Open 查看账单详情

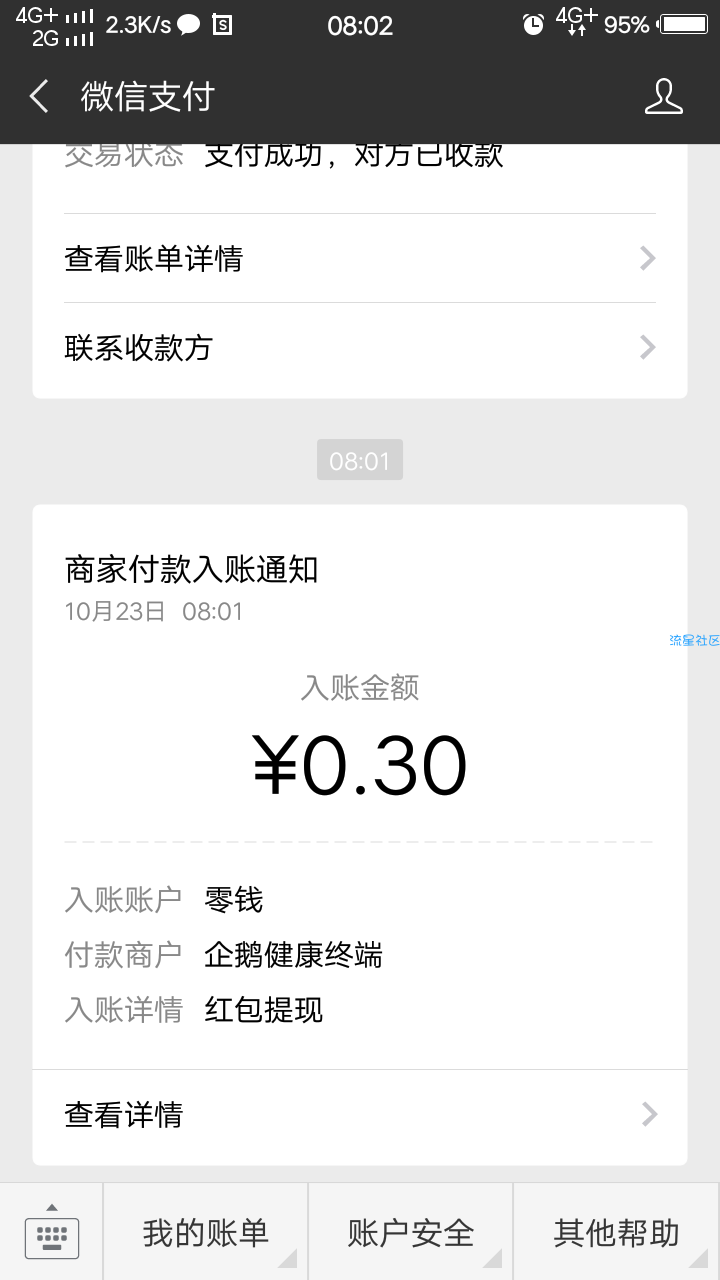[360, 259]
